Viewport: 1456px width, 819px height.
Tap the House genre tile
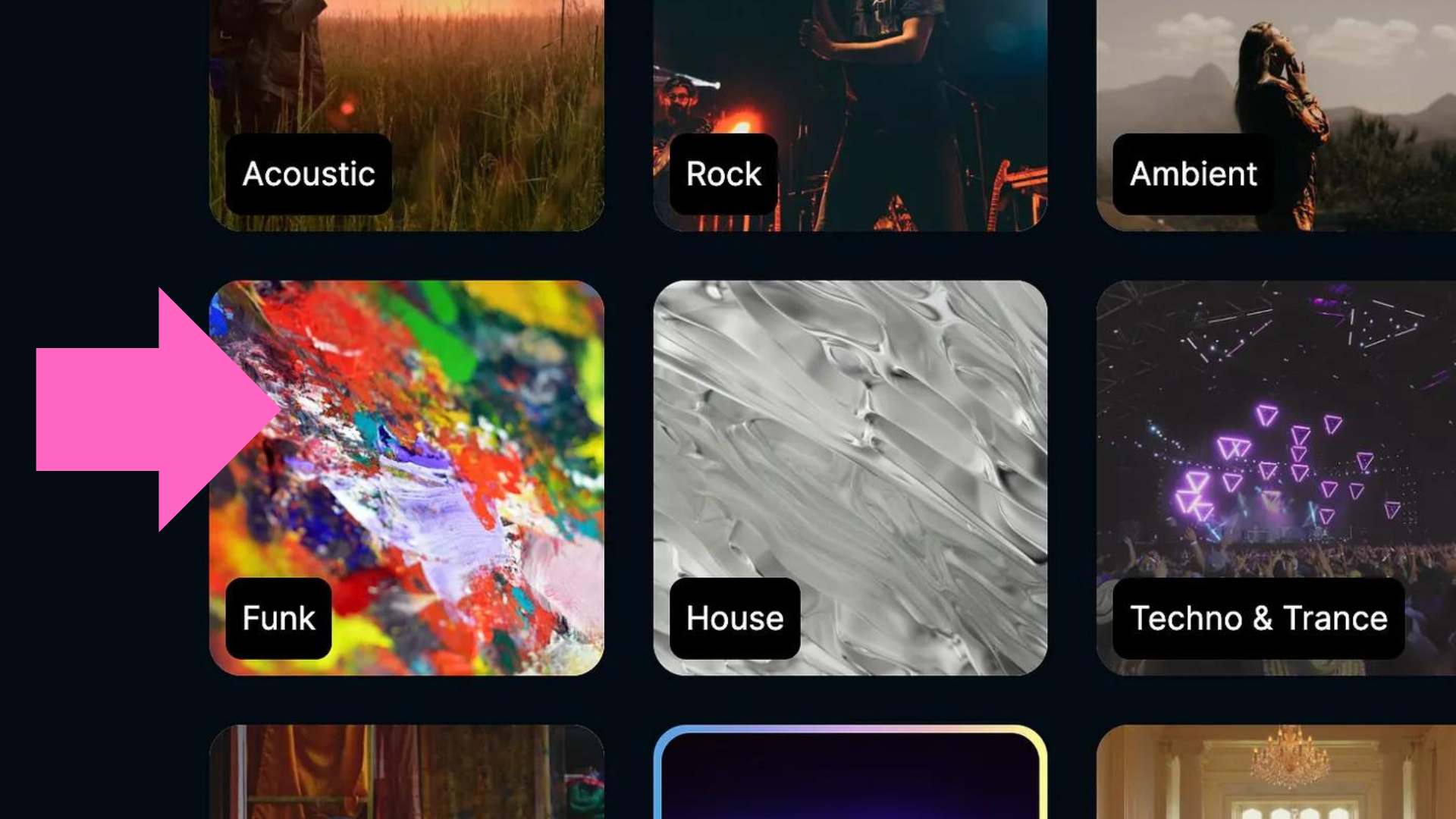pos(850,478)
